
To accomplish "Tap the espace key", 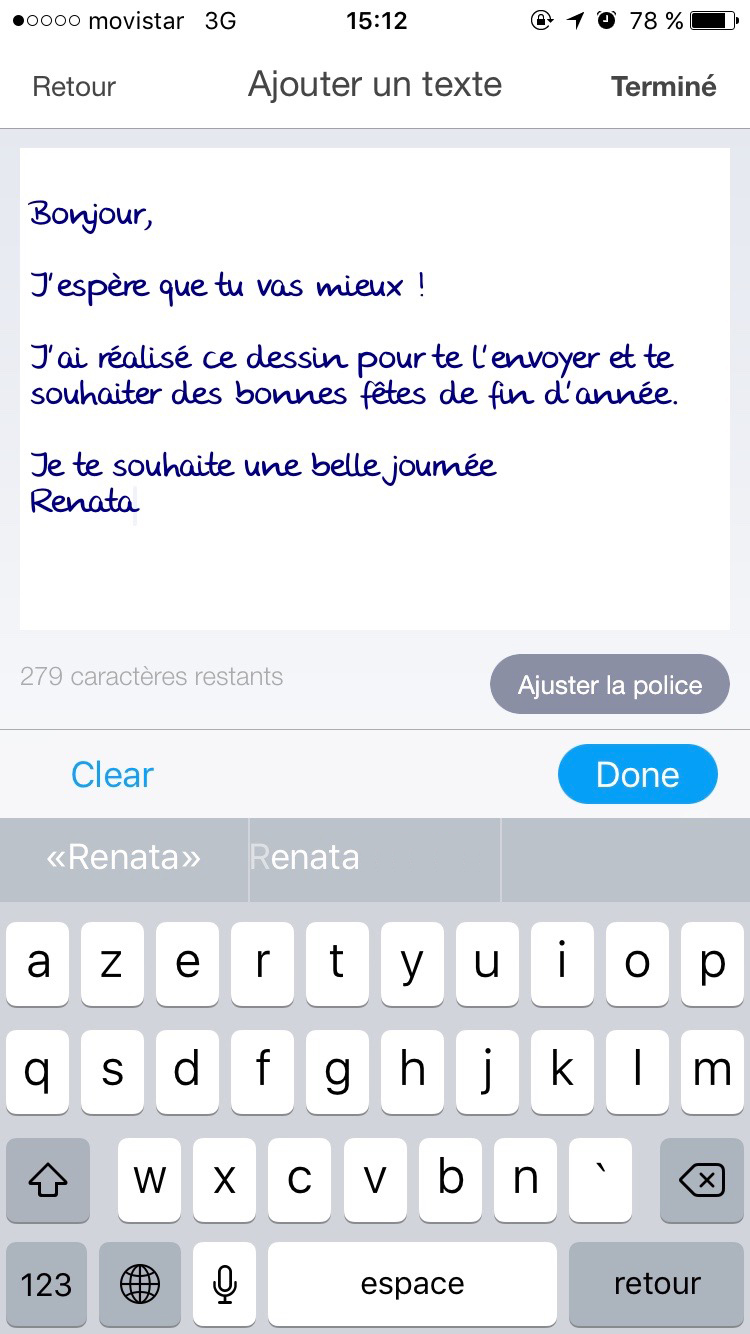I will click(x=412, y=1284).
